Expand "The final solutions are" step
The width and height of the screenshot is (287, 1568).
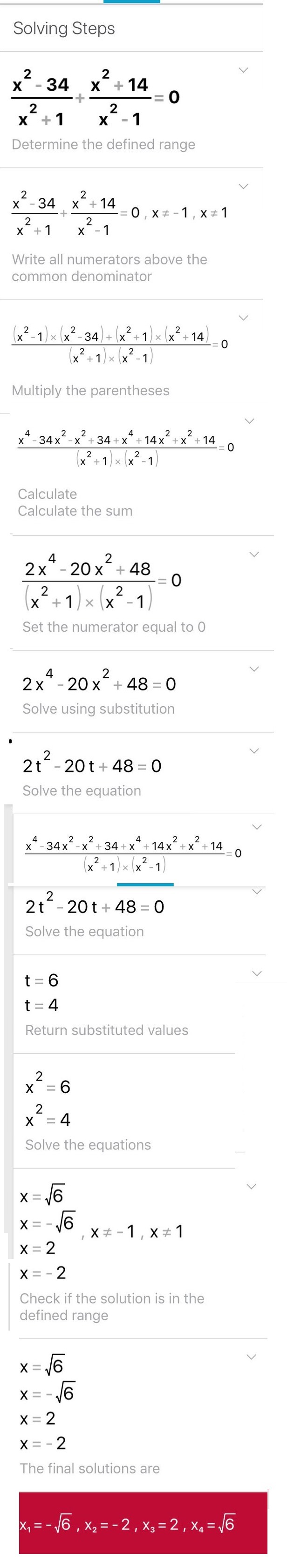pyautogui.click(x=252, y=1357)
